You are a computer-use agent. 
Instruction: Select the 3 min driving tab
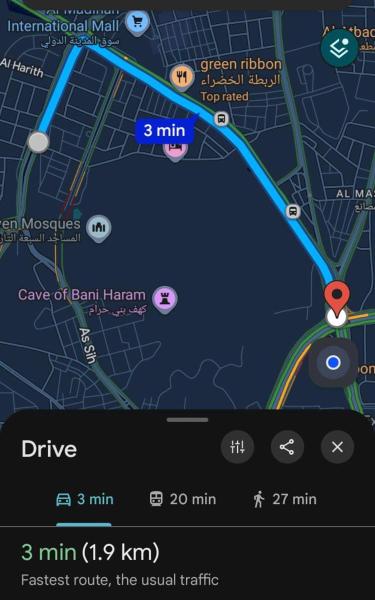[x=85, y=499]
